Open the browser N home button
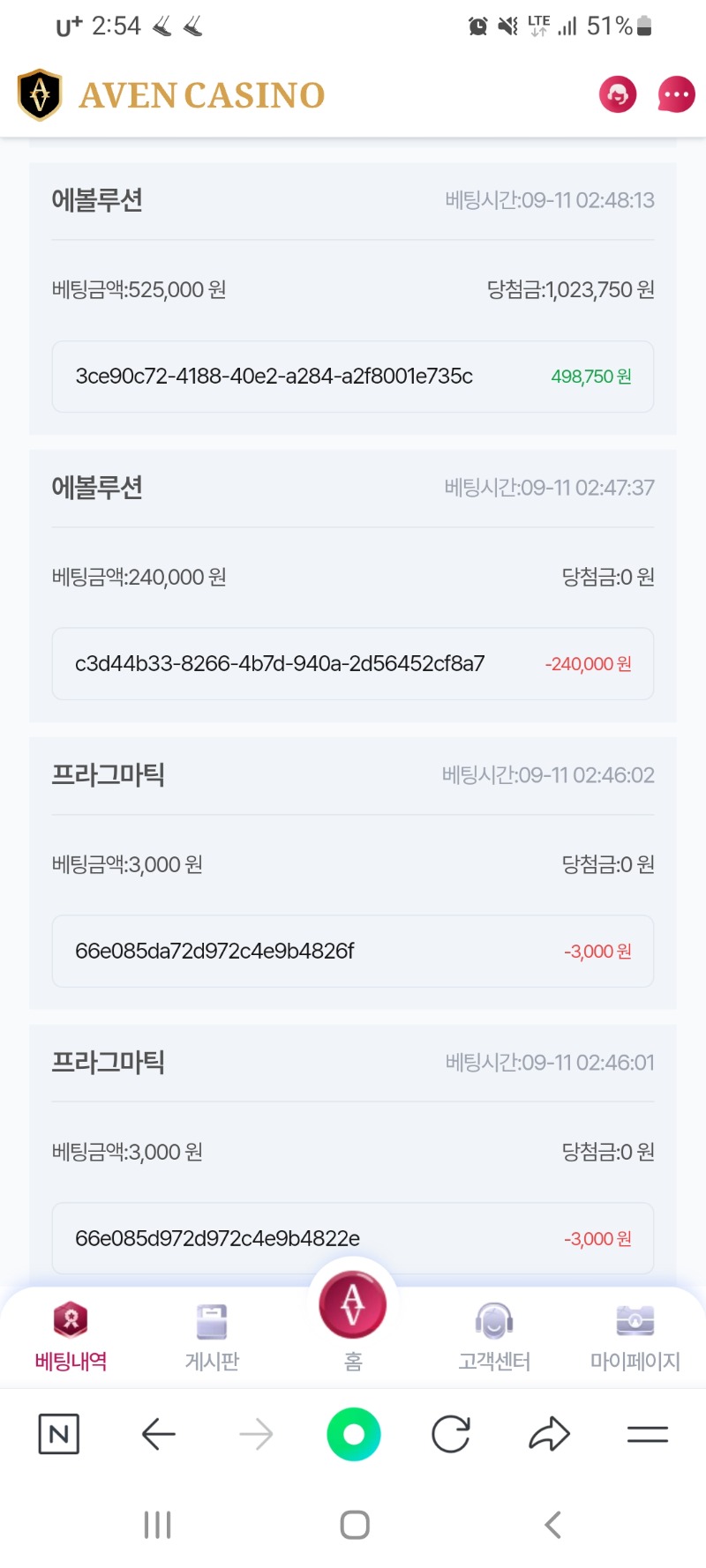706x1568 pixels. click(x=59, y=1434)
